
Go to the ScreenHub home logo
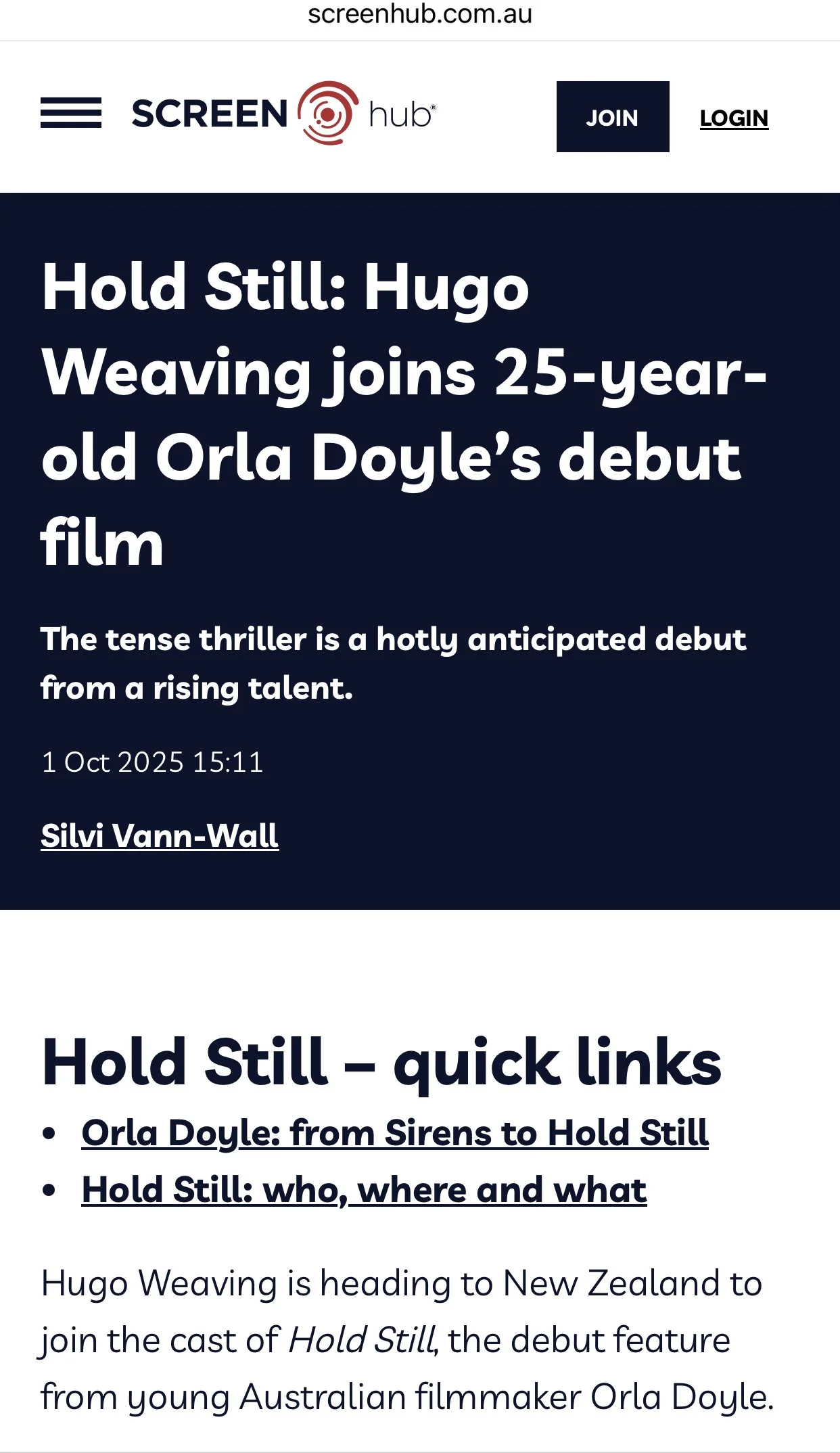284,114
